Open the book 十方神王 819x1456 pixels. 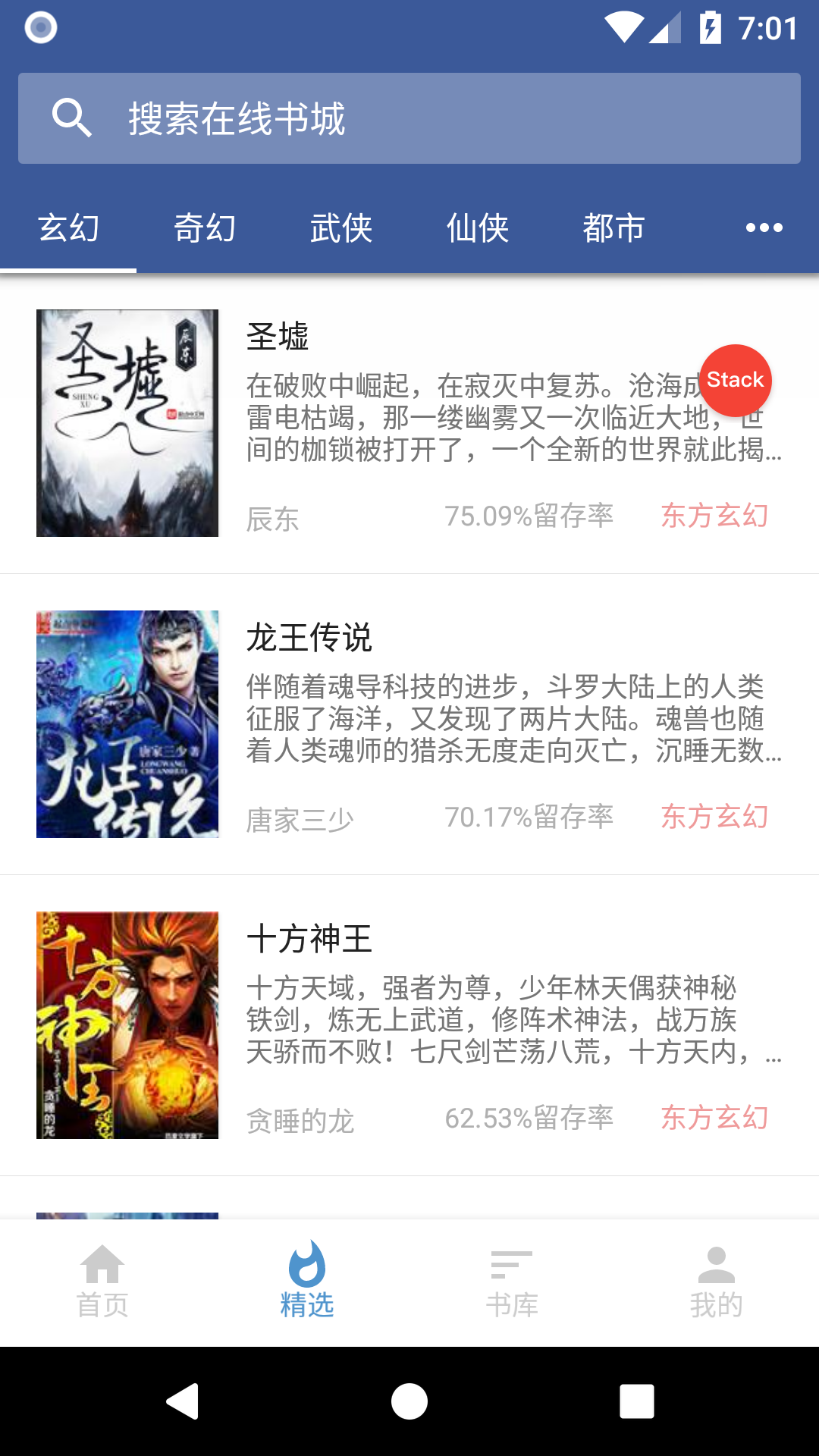409,1025
